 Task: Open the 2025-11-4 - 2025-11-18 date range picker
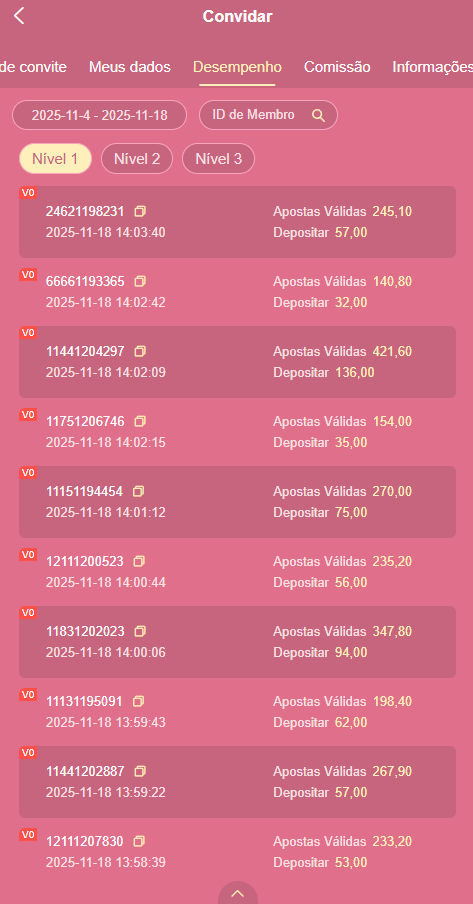click(x=100, y=115)
